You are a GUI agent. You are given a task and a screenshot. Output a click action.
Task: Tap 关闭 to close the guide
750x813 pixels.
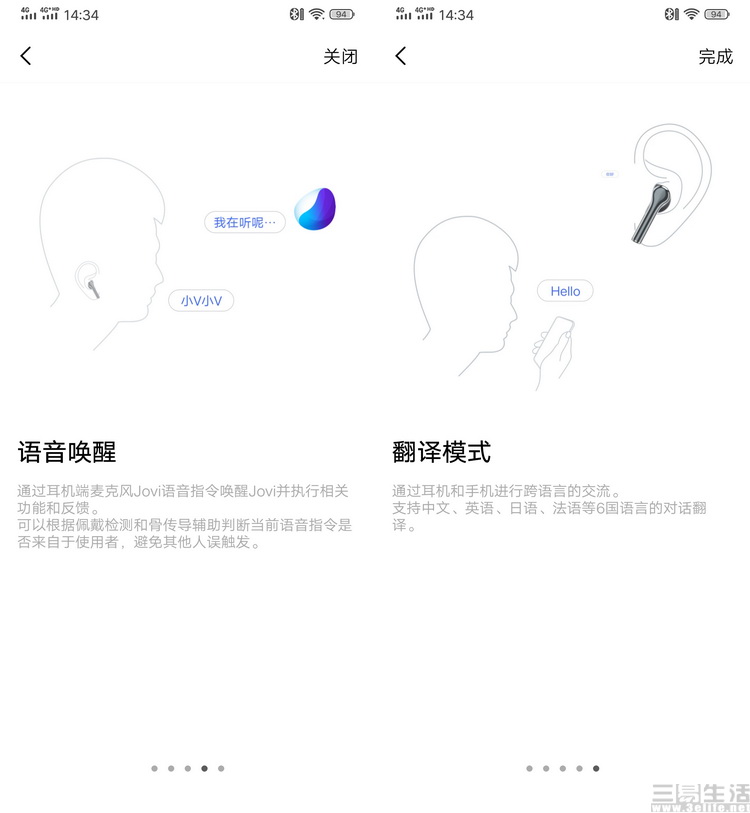[x=340, y=57]
